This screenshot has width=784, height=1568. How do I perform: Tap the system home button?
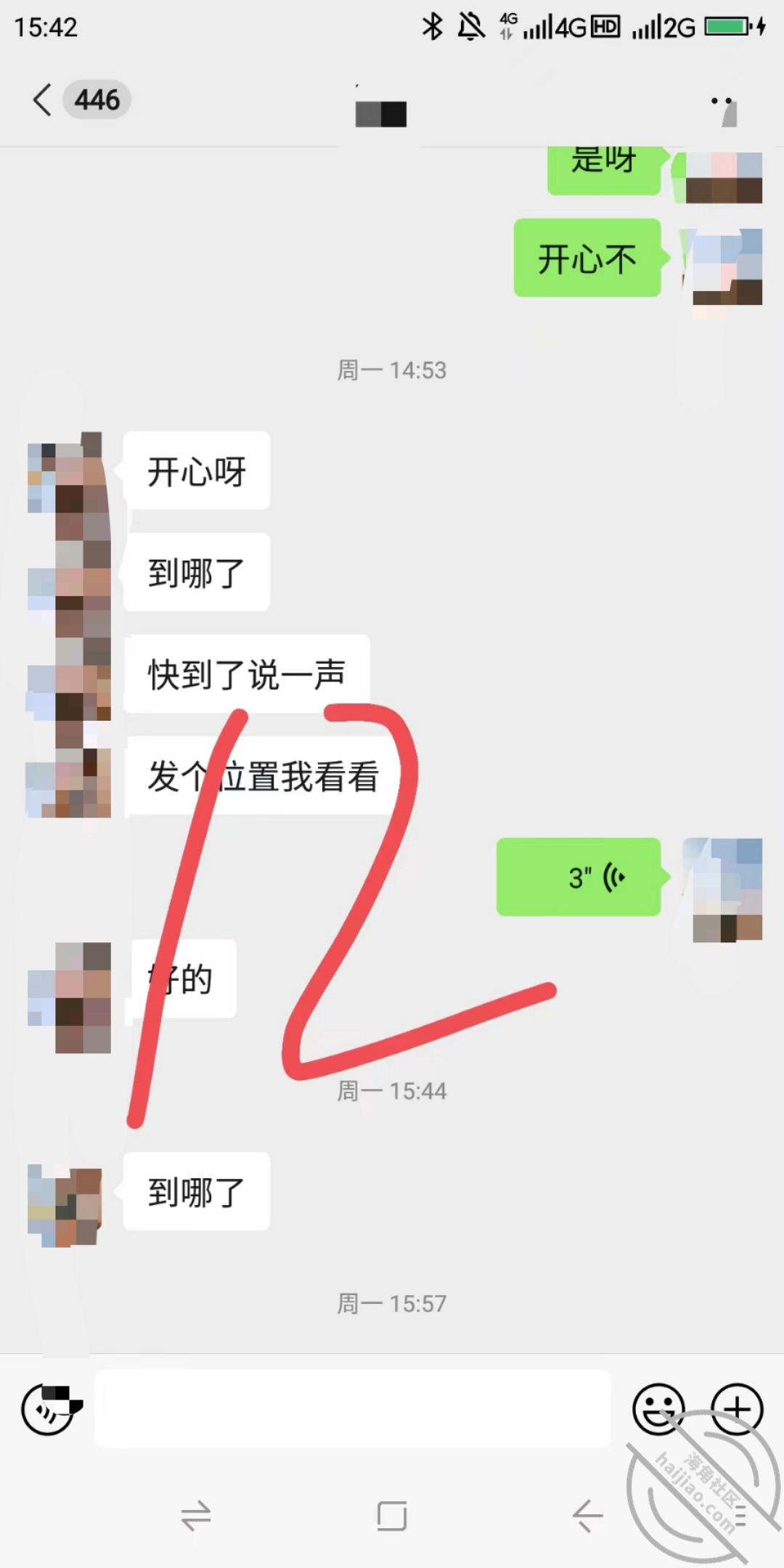392,1516
